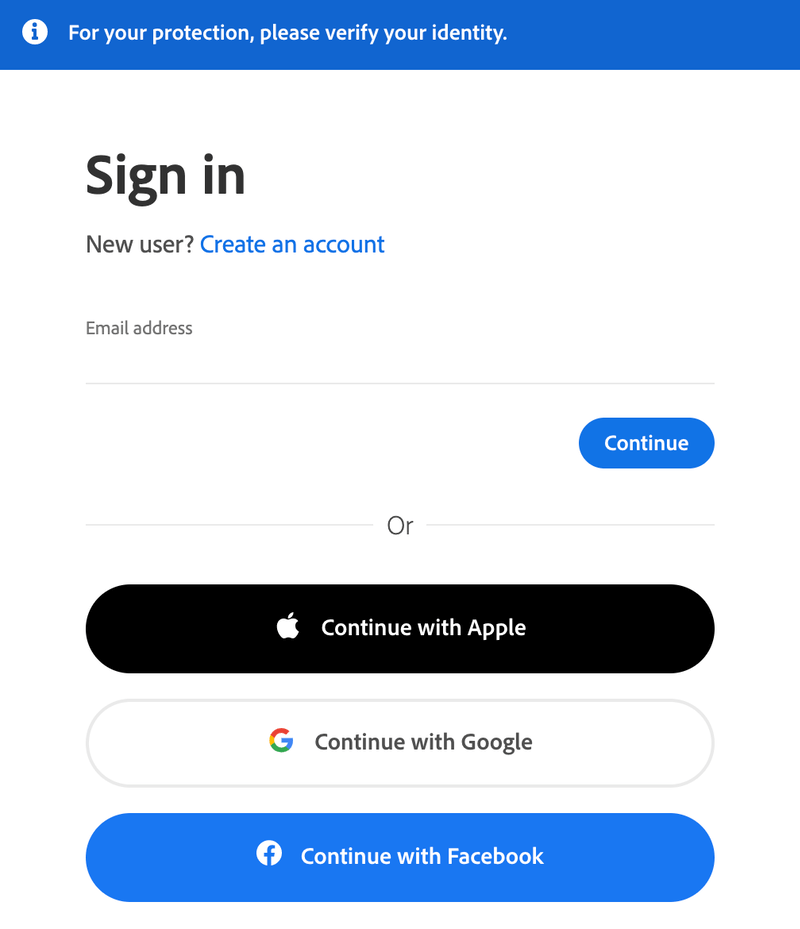Viewport: 800px width, 929px height.
Task: Select Continue with Facebook
Action: tap(400, 856)
